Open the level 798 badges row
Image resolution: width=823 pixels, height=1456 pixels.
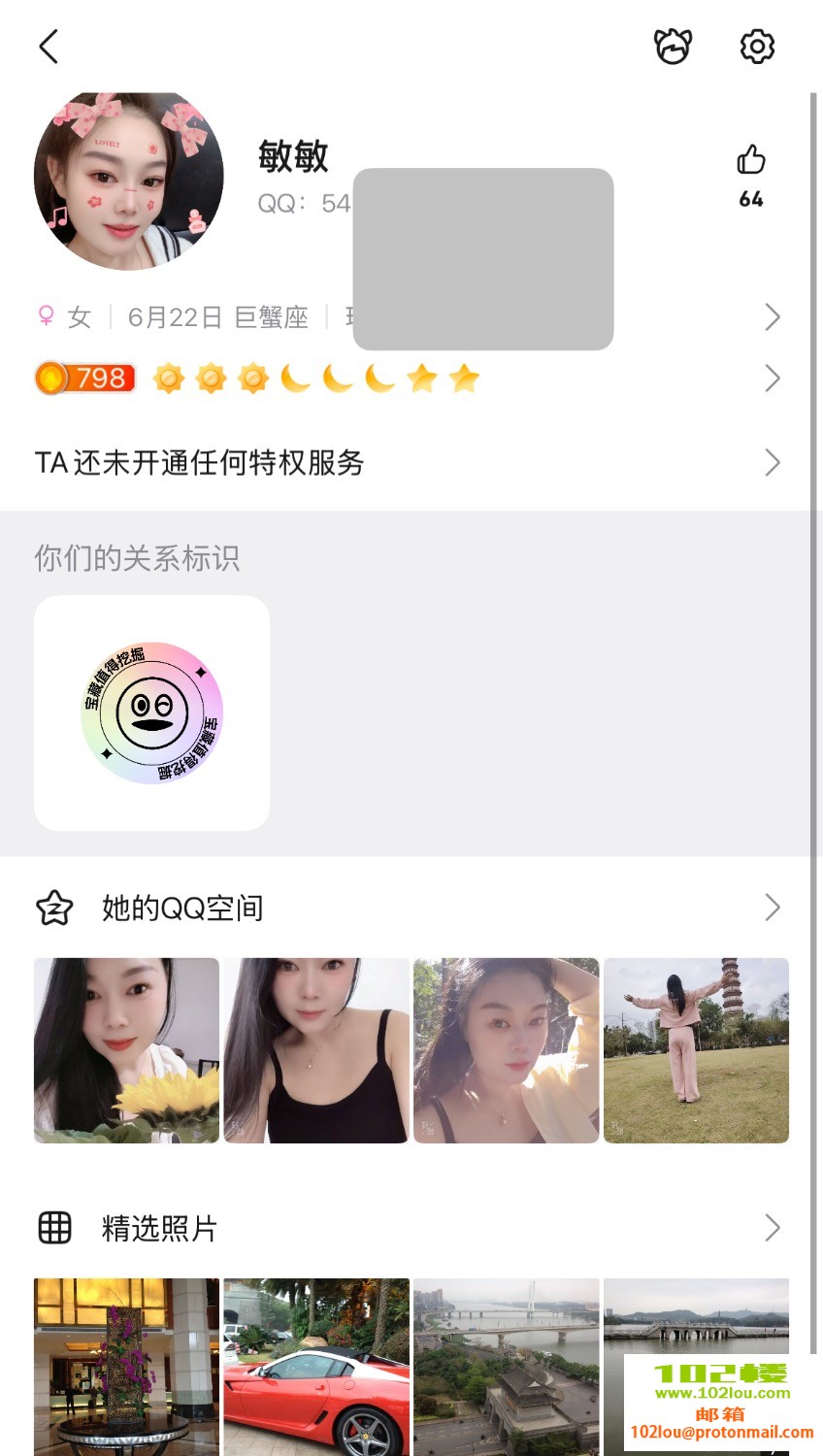pos(408,379)
